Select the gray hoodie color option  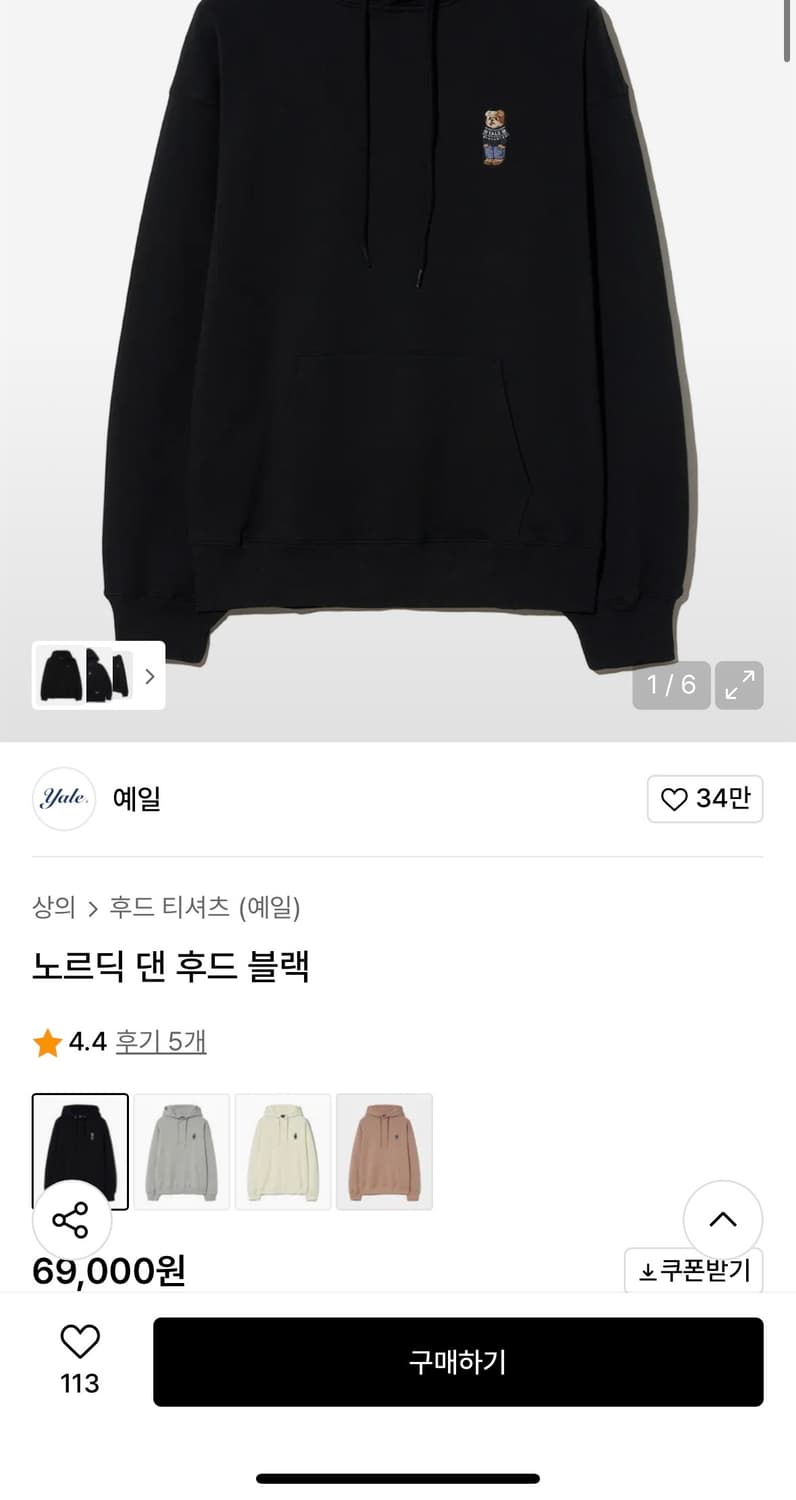pyautogui.click(x=182, y=1150)
